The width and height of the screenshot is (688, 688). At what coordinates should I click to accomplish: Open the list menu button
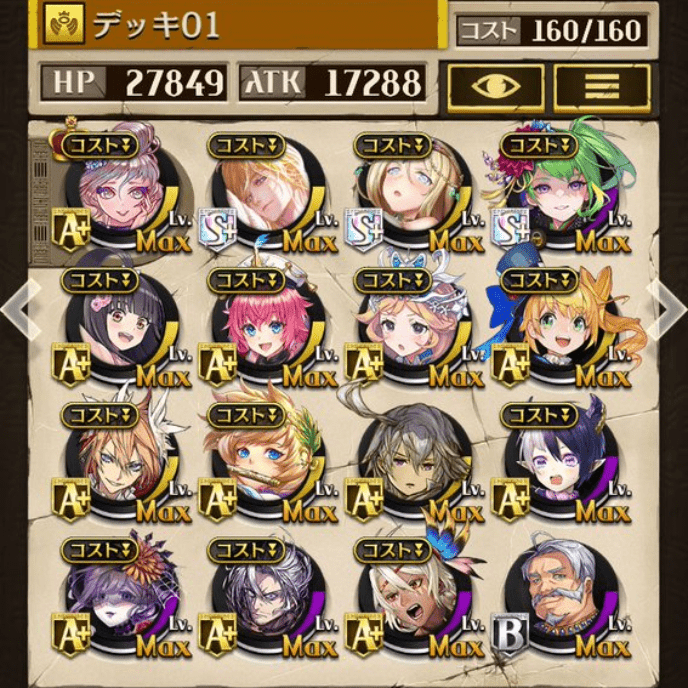[x=601, y=86]
